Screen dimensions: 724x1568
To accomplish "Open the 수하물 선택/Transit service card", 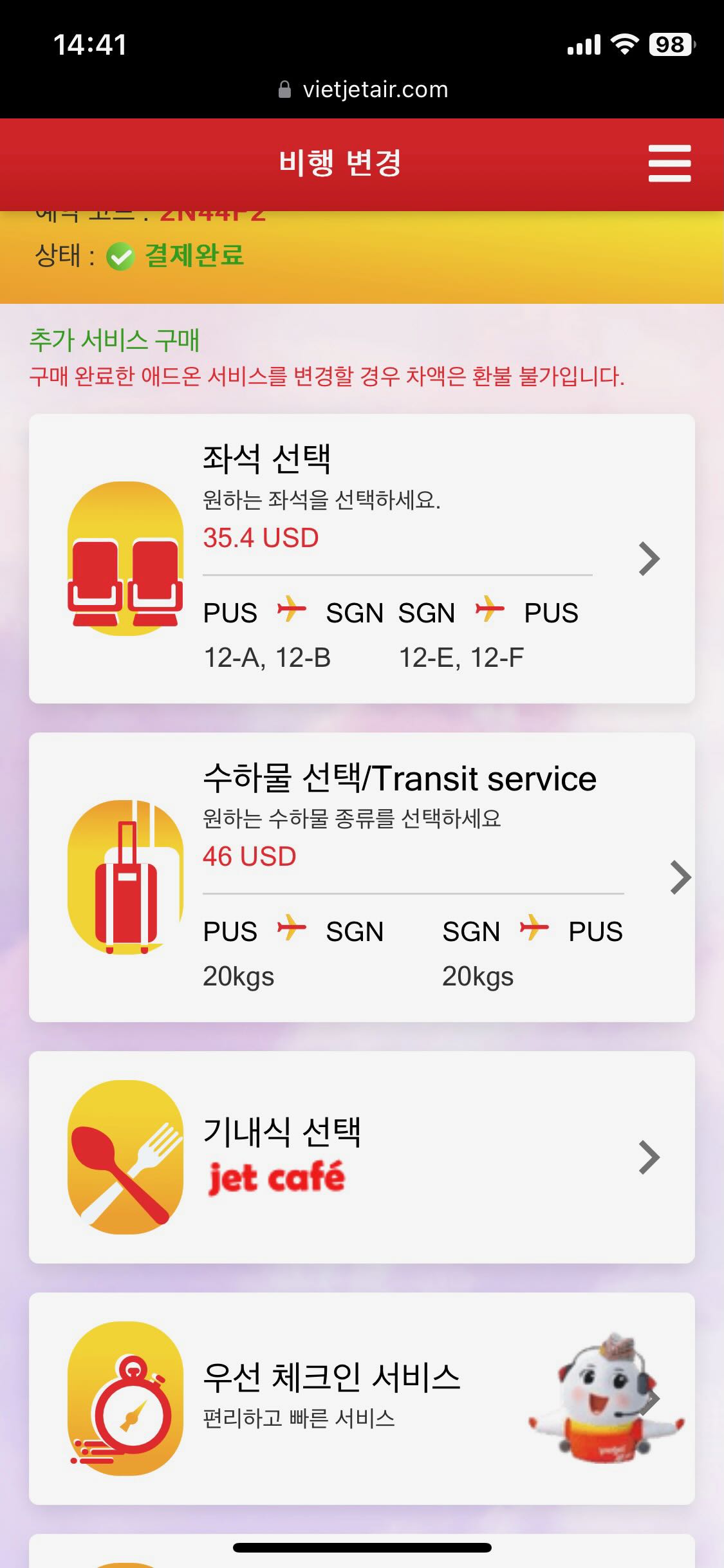I will point(362,877).
